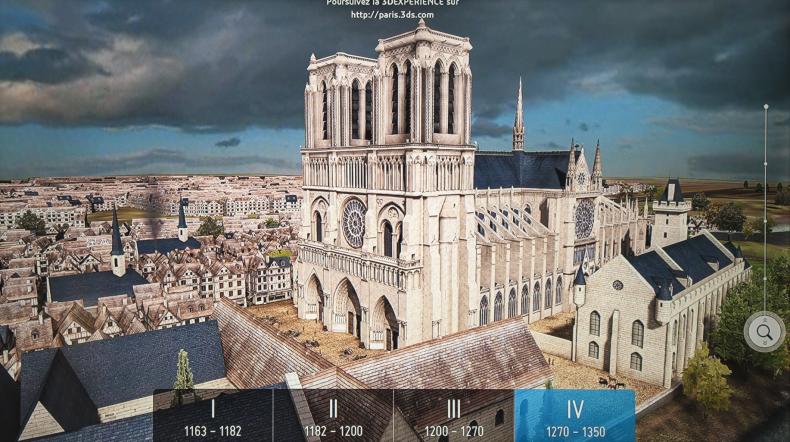Tap the magnifier zoom button
Screen dimensions: 790x442
click(765, 331)
